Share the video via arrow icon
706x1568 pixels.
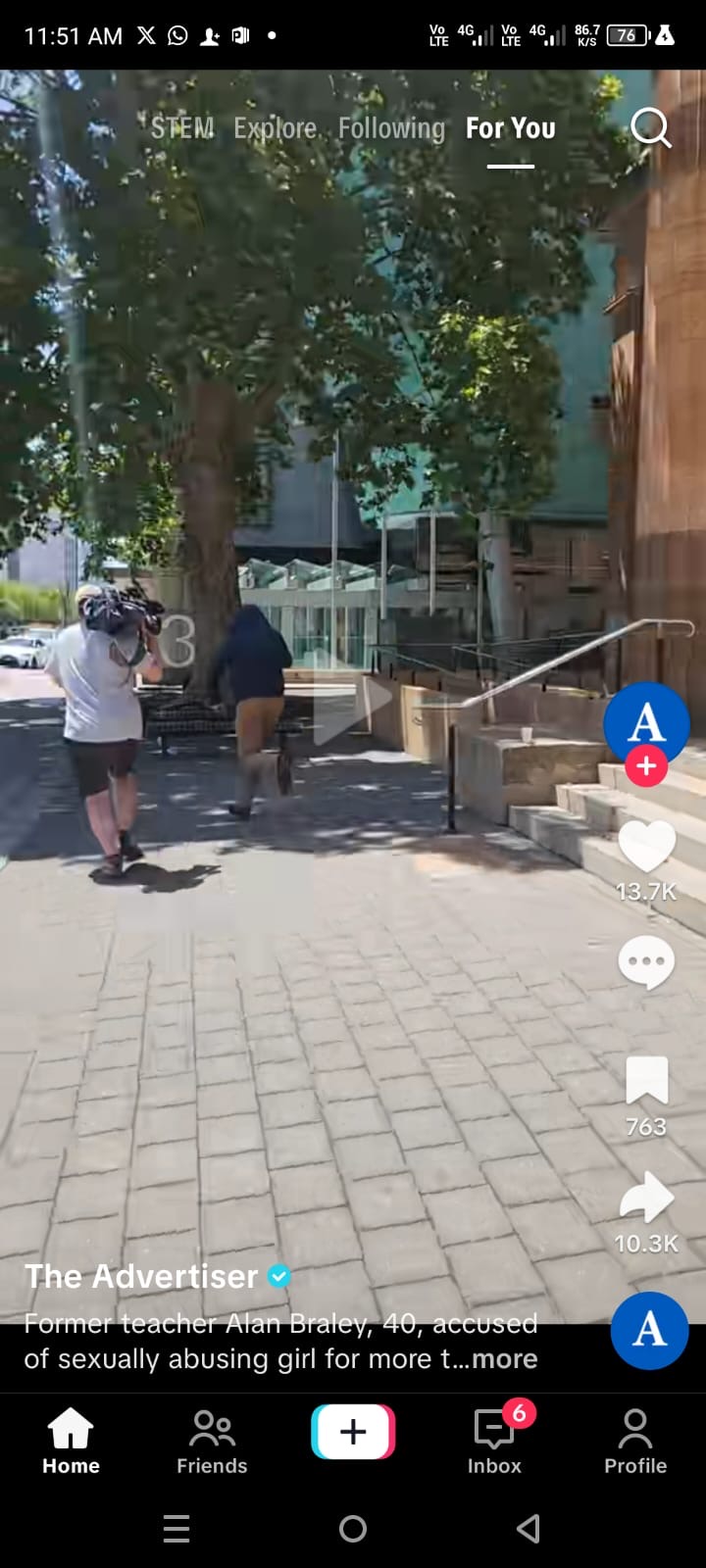646,1198
